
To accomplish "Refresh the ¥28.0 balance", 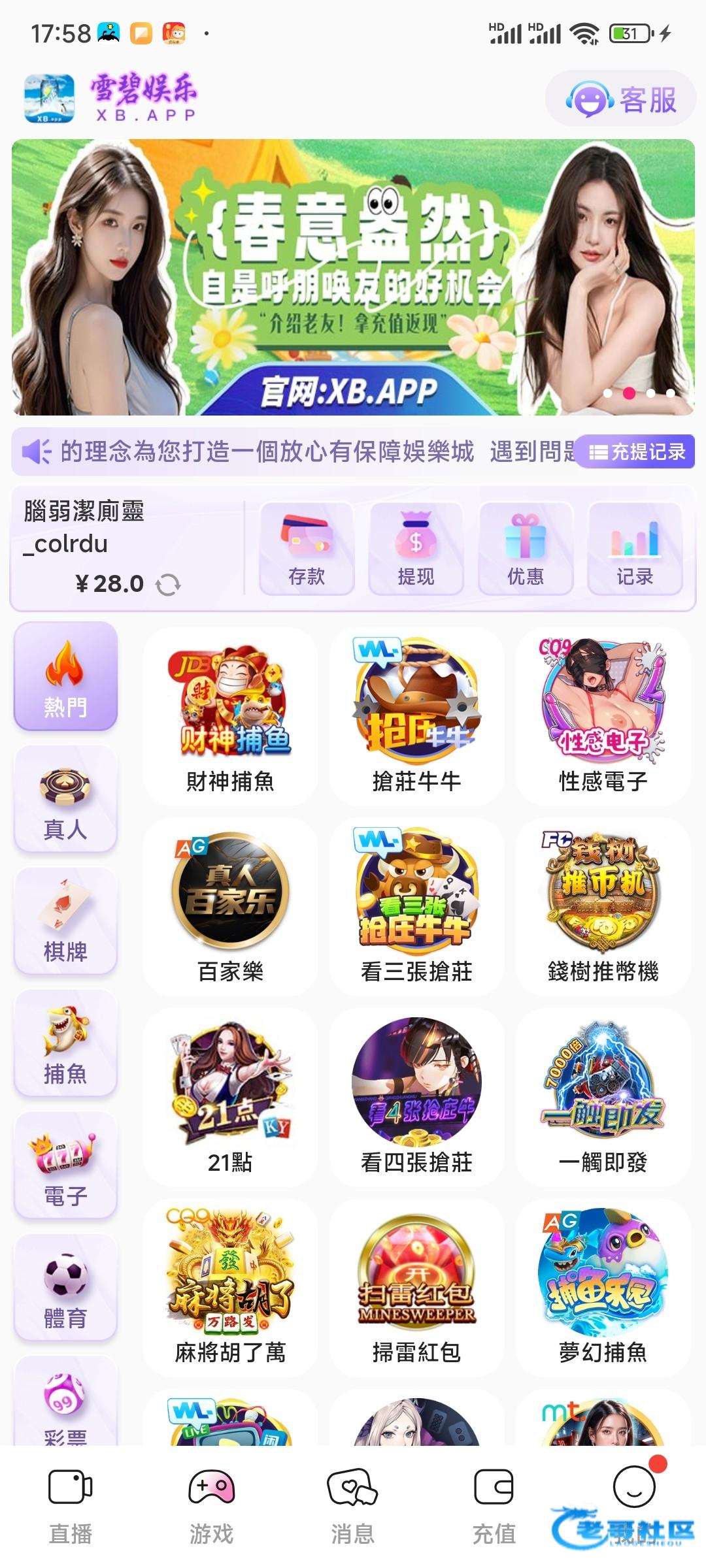I will 168,584.
